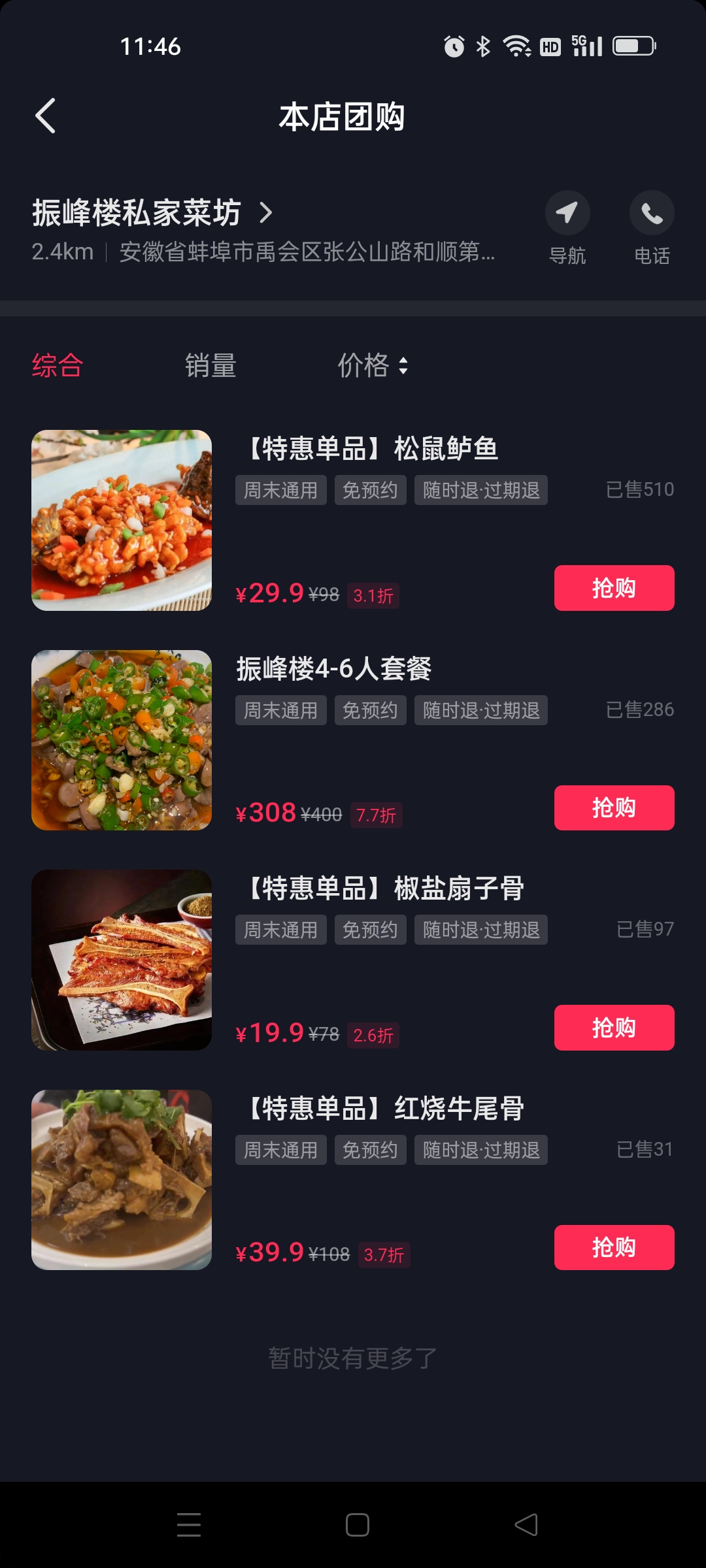Open the 价格 sort dropdown
Viewport: 706px width, 1568px height.
click(374, 366)
